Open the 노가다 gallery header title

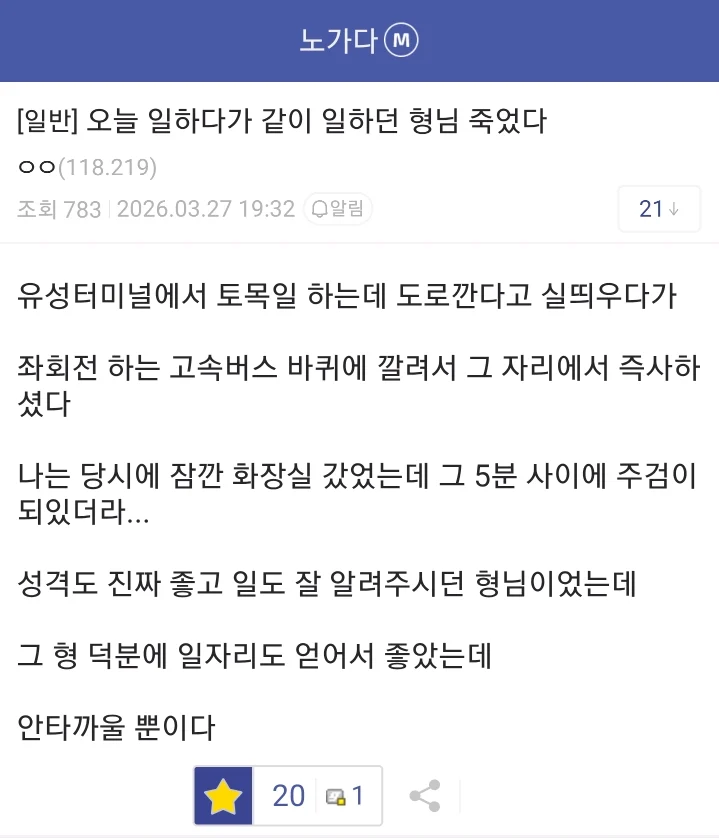pyautogui.click(x=340, y=40)
